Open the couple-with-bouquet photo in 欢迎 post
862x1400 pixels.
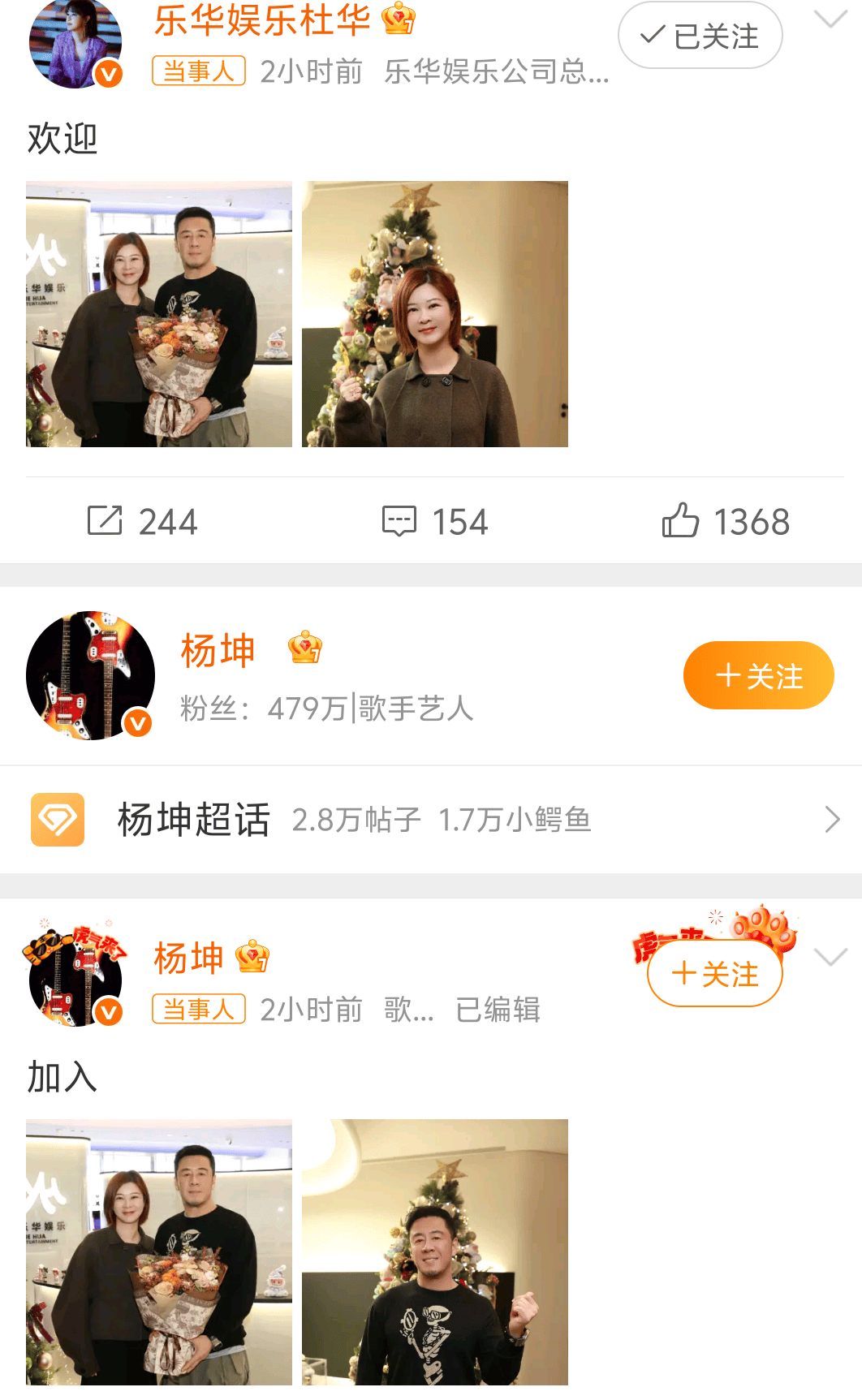pos(159,314)
